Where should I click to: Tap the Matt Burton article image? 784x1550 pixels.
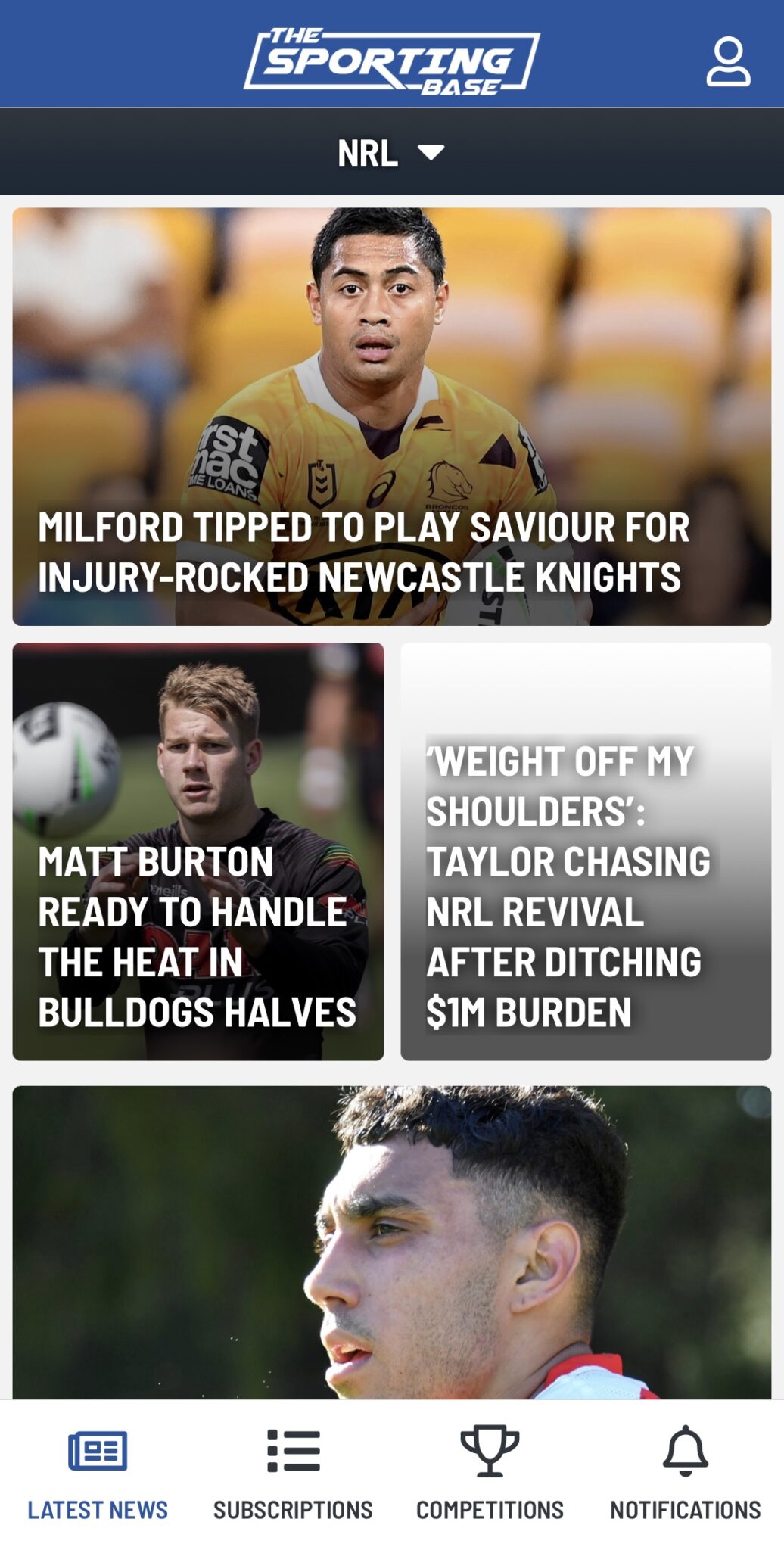198,742
